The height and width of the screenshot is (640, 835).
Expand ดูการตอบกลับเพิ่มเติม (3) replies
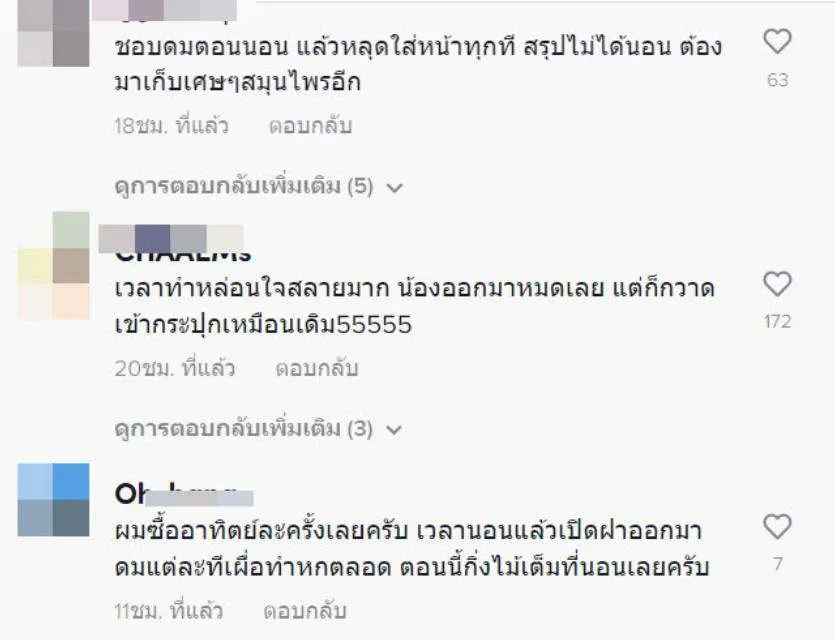pos(258,429)
